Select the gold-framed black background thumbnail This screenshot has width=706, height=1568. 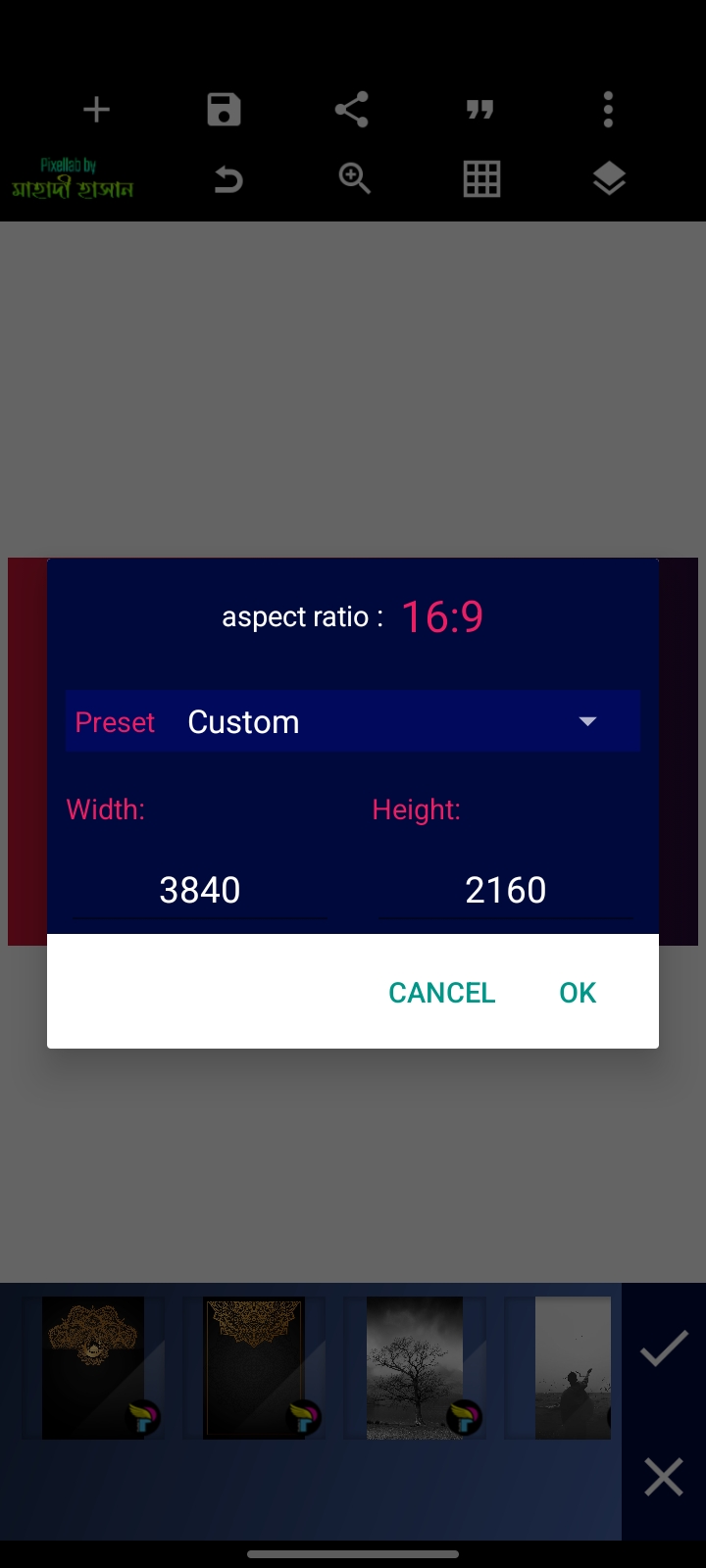pyautogui.click(x=255, y=1368)
